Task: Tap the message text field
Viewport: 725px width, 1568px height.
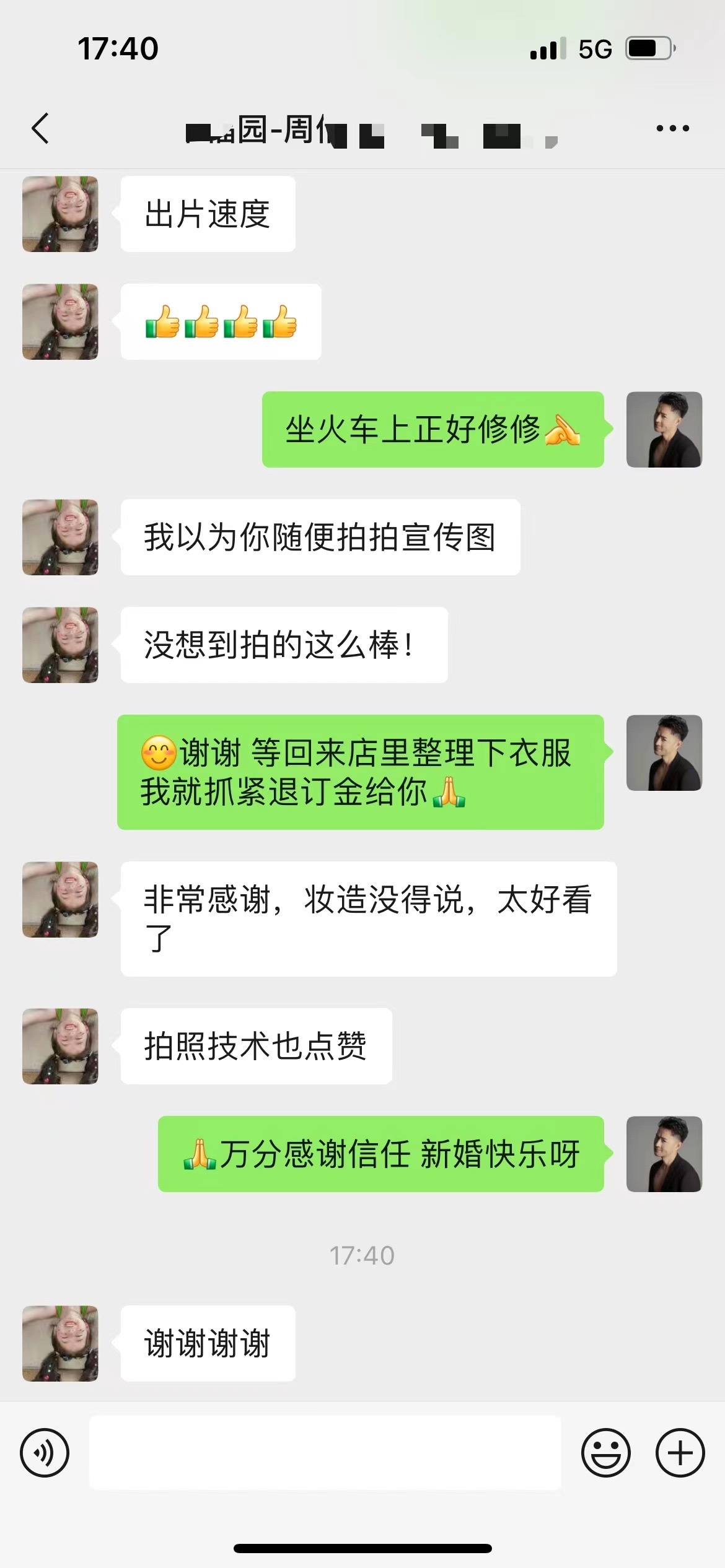Action: coord(325,1453)
